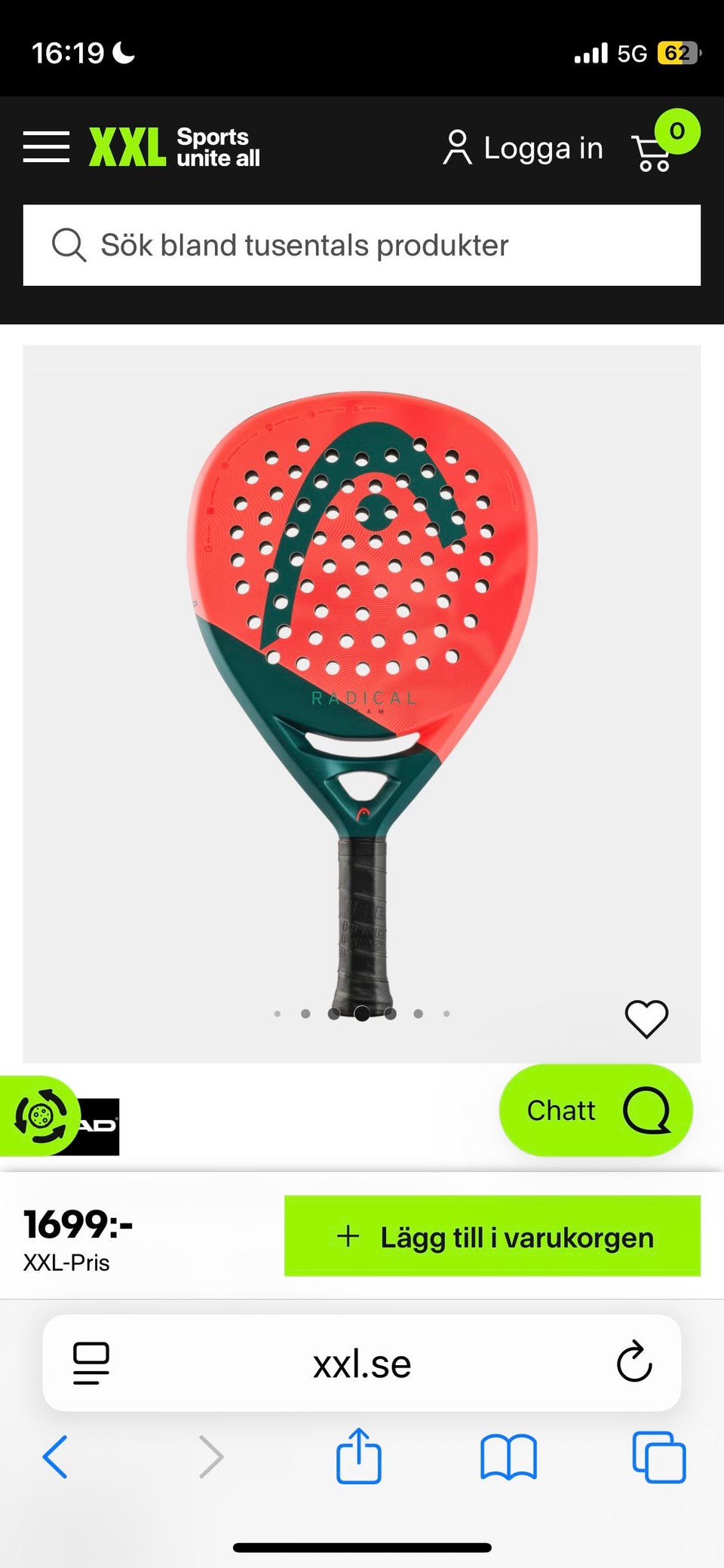Image resolution: width=724 pixels, height=1568 pixels.
Task: Add racket to favorites with heart icon
Action: 646,1019
